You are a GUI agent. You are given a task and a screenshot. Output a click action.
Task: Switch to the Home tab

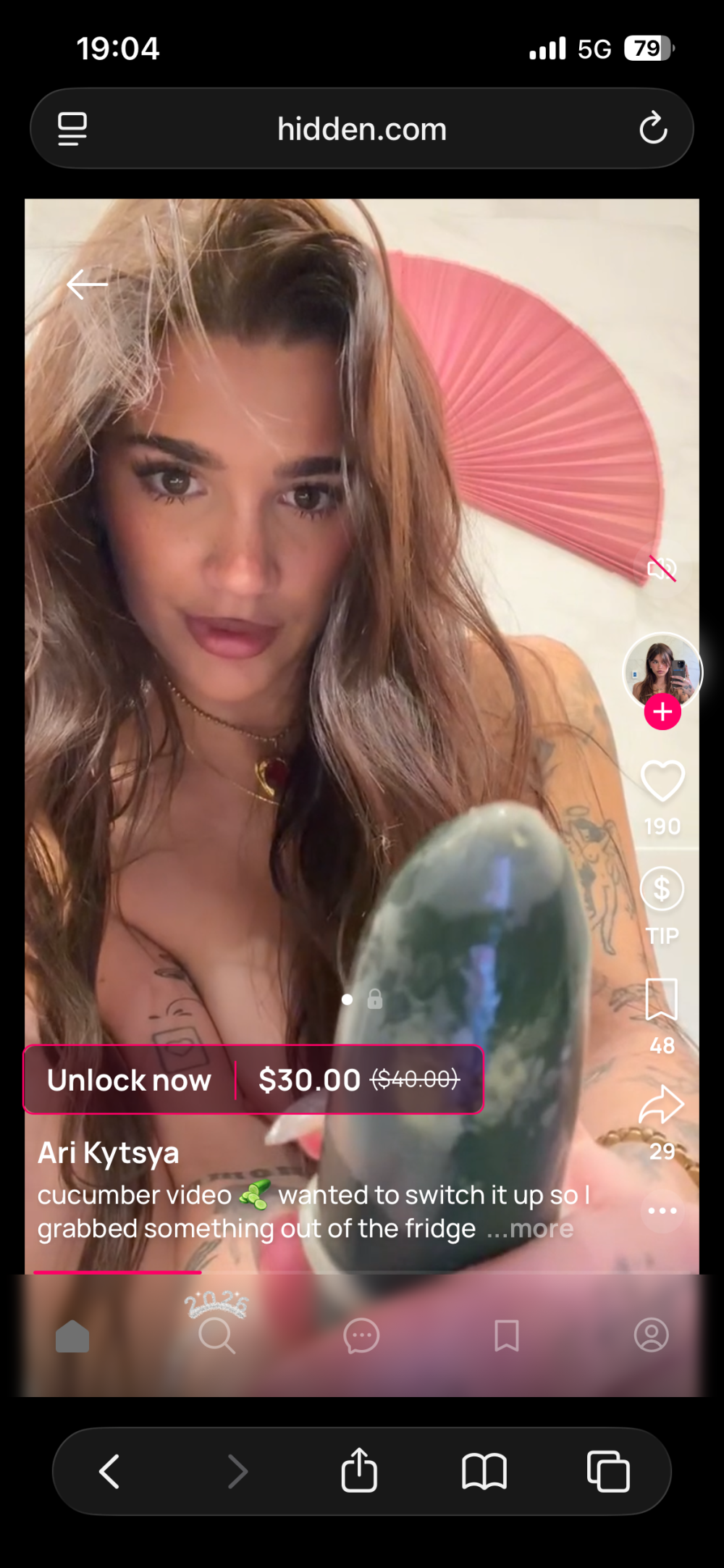72,1336
